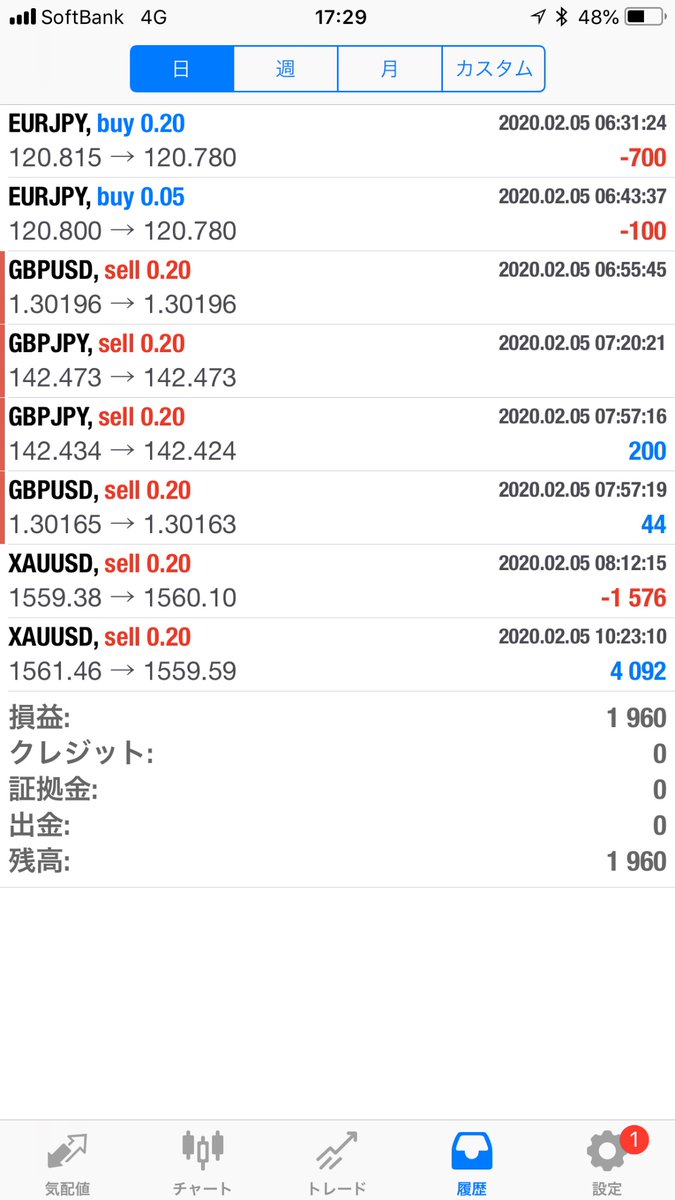The width and height of the screenshot is (675, 1200).
Task: View GBPJPY sell trade with 200 profit
Action: coord(337,434)
